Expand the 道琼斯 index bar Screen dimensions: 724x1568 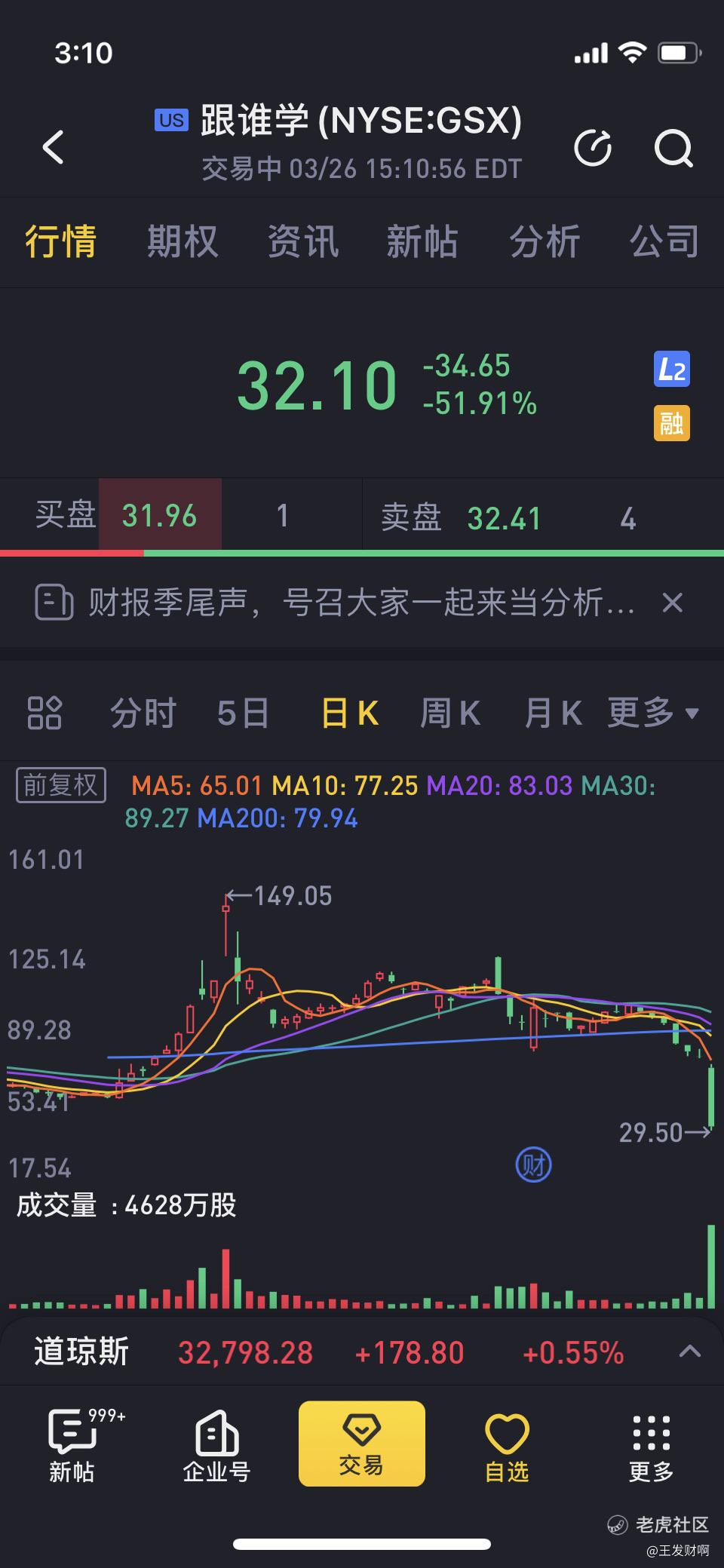click(x=689, y=1352)
